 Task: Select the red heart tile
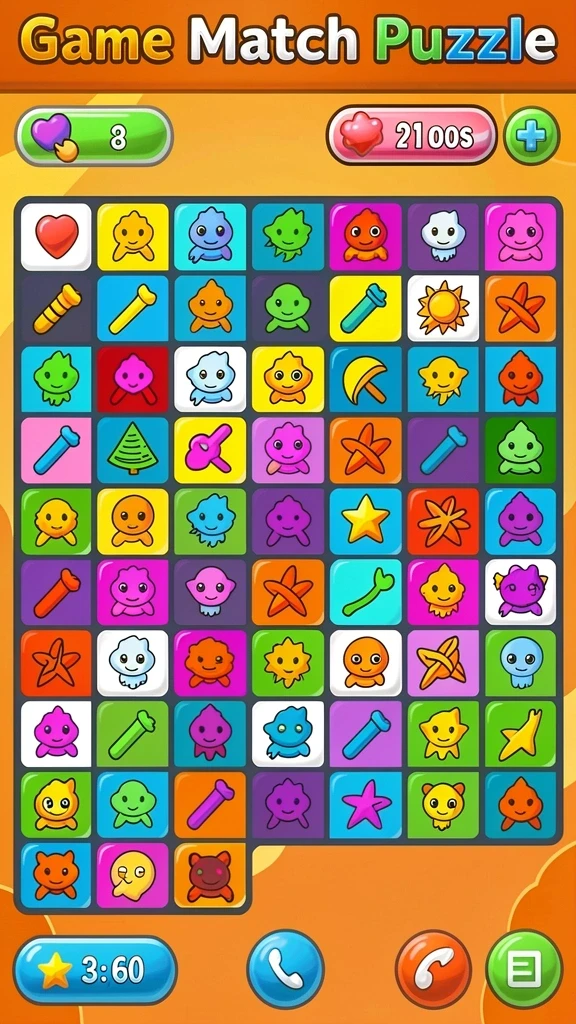(x=56, y=236)
